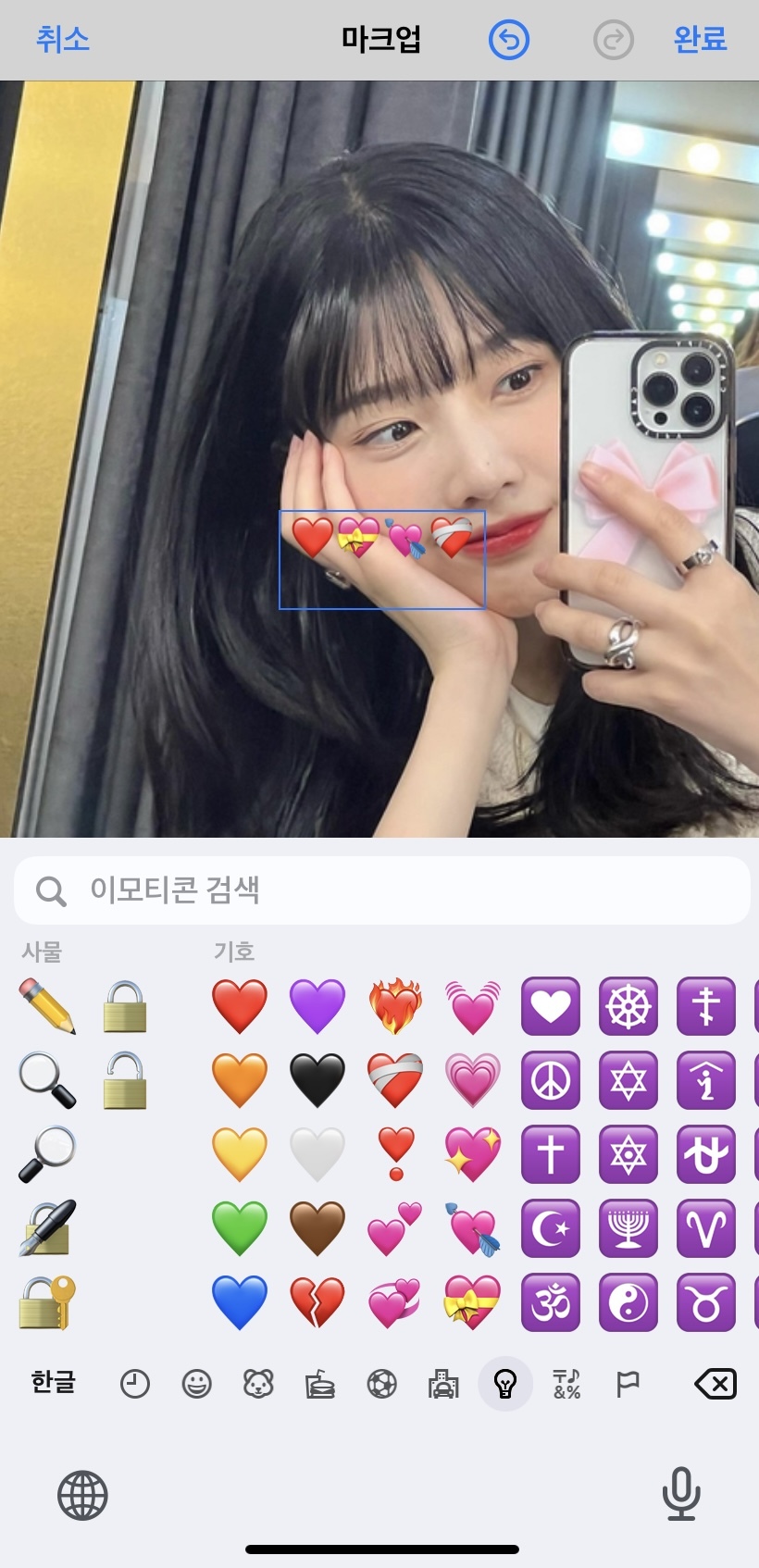Switch to flags emoji category
This screenshot has width=759, height=1568.
point(628,1385)
